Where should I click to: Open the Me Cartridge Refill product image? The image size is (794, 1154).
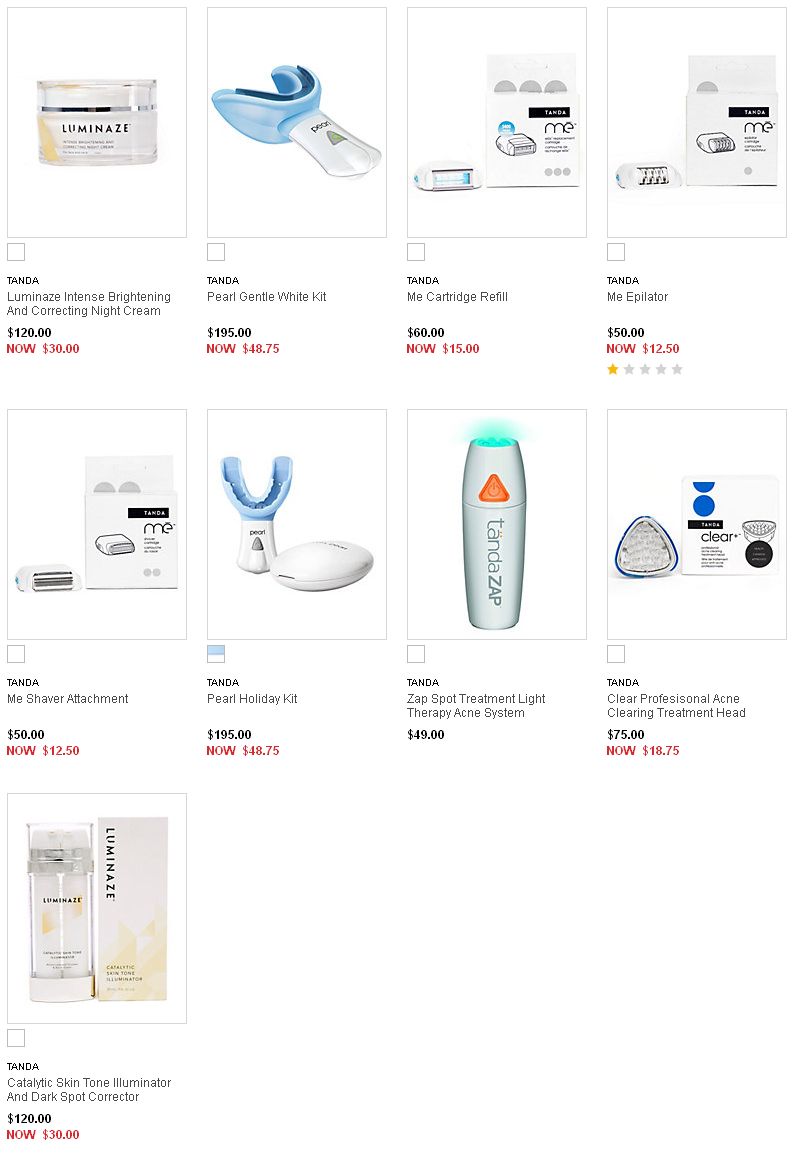[497, 122]
